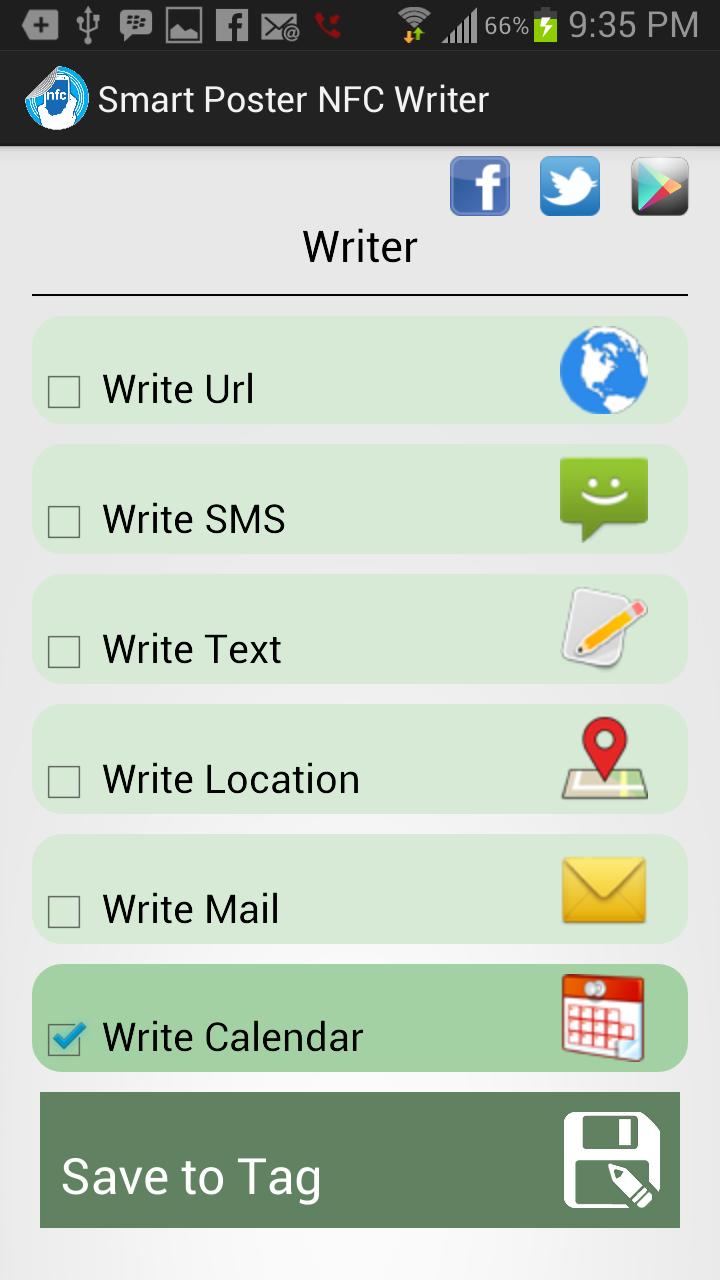
Task: Check the Write Location checkbox
Action: point(63,783)
